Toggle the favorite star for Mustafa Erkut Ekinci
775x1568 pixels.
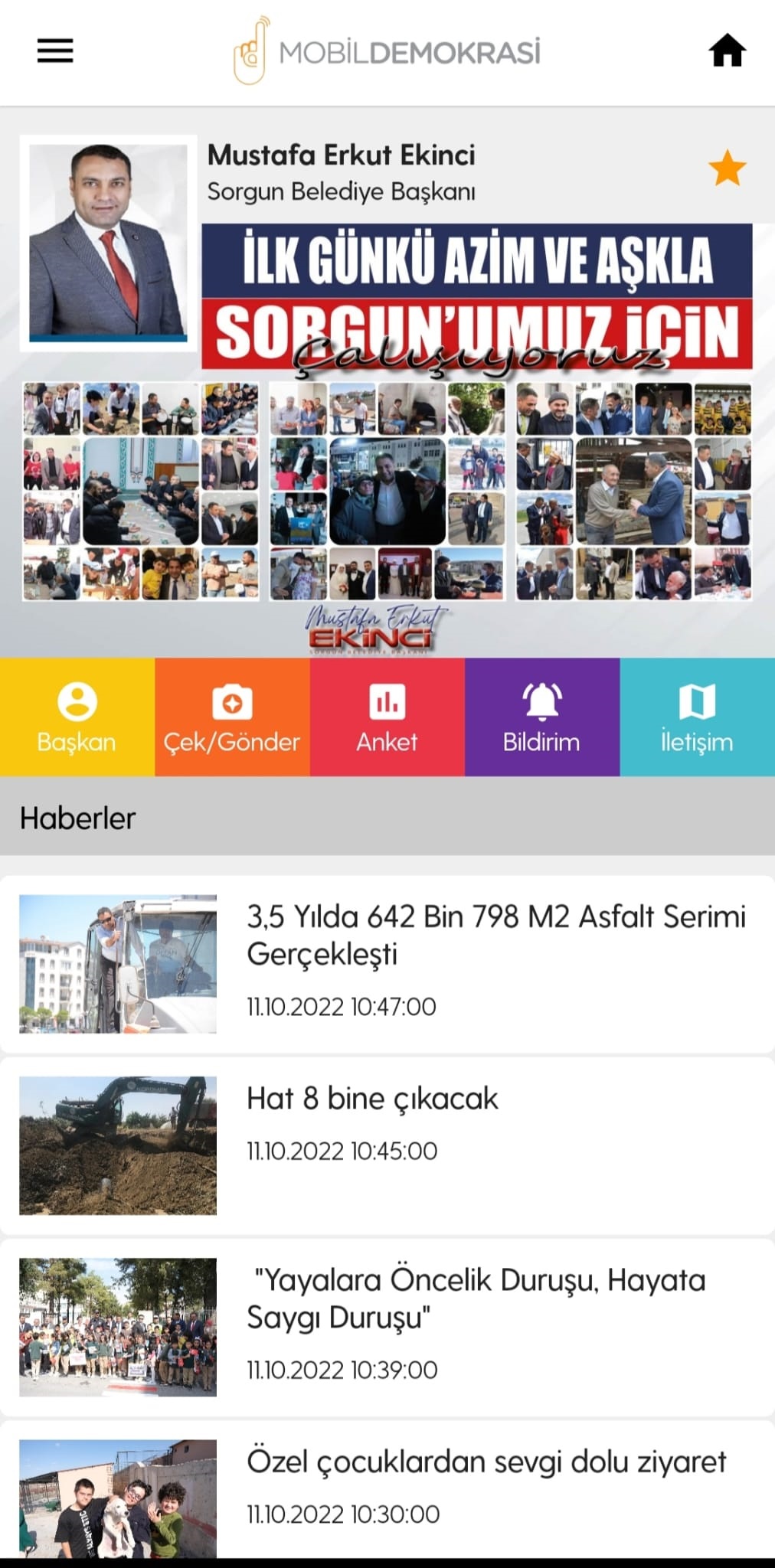click(x=727, y=168)
